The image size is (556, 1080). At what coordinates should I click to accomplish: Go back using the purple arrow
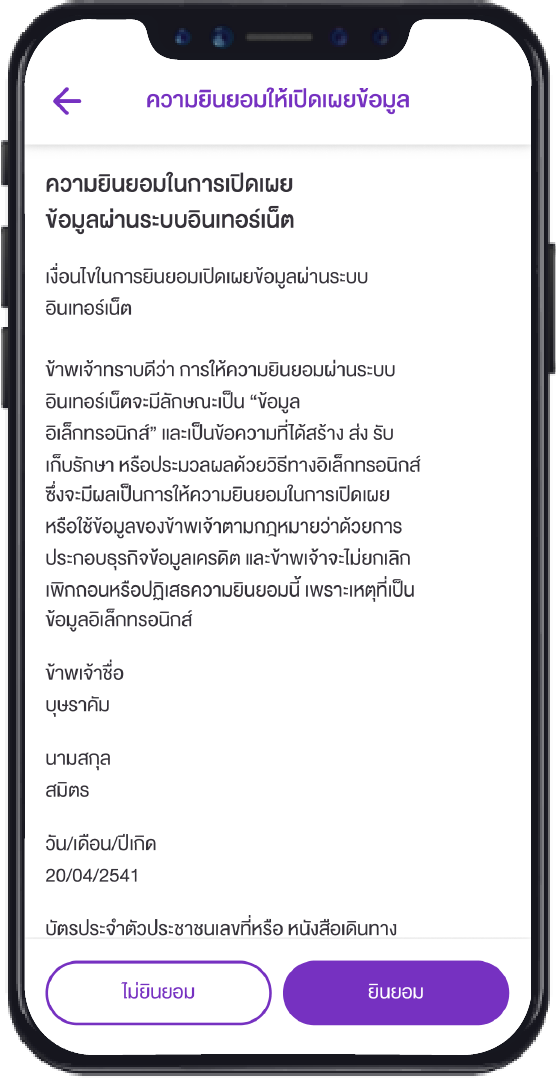coord(67,101)
